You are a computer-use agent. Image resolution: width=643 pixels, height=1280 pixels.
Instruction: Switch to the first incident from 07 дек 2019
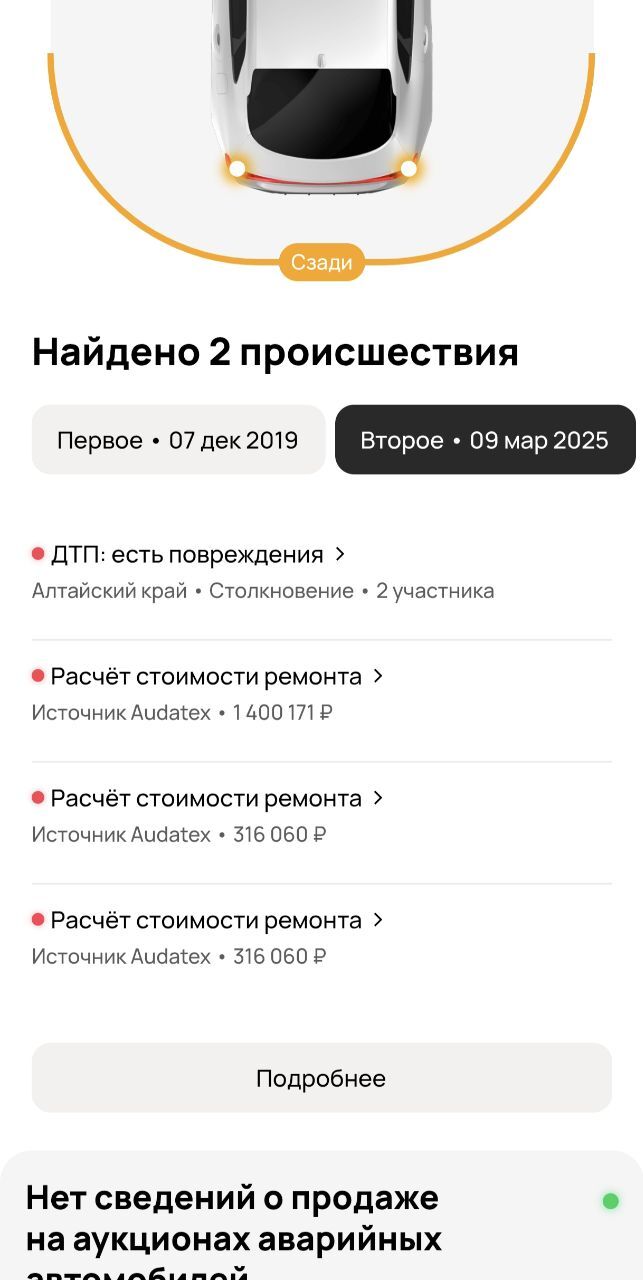point(178,440)
